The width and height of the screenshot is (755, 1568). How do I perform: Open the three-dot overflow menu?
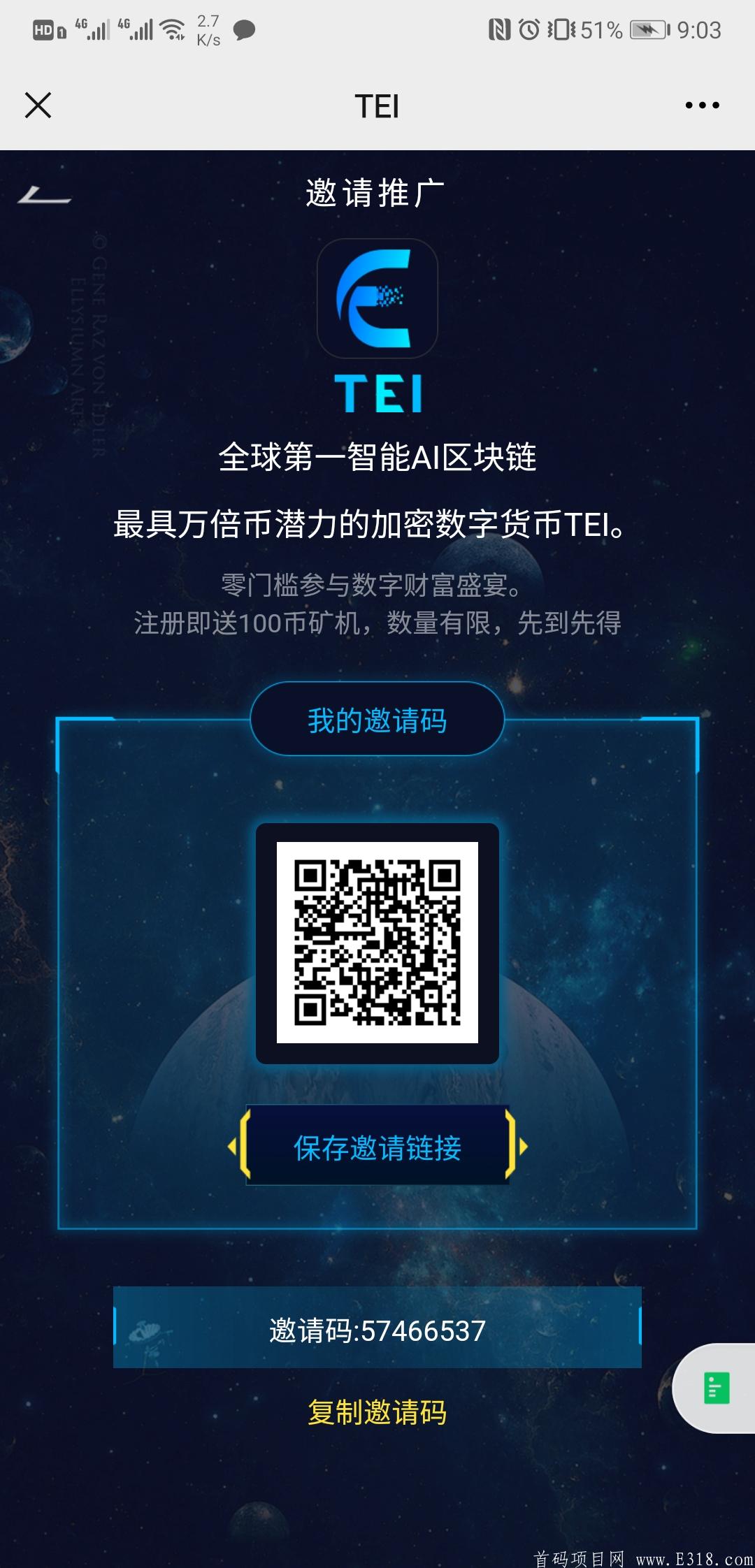pos(702,106)
